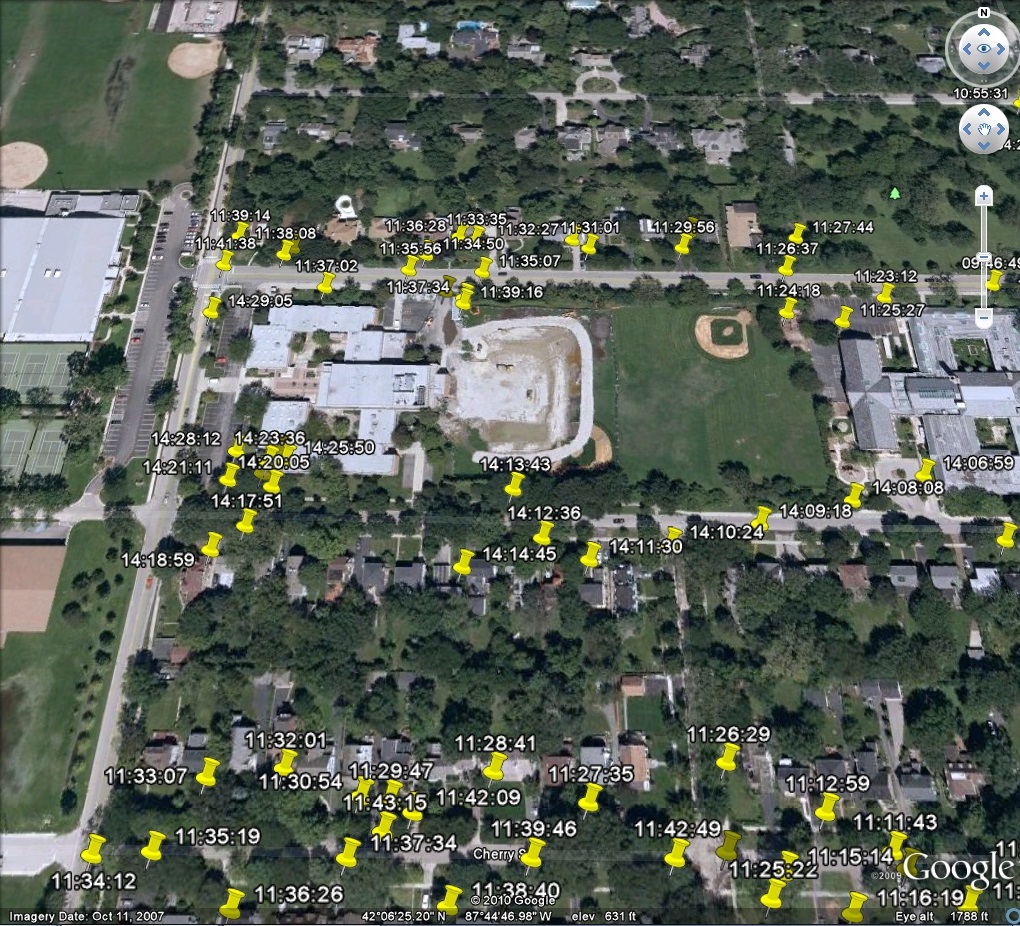Open the placemark labeled 14:08:08

[x=855, y=494]
